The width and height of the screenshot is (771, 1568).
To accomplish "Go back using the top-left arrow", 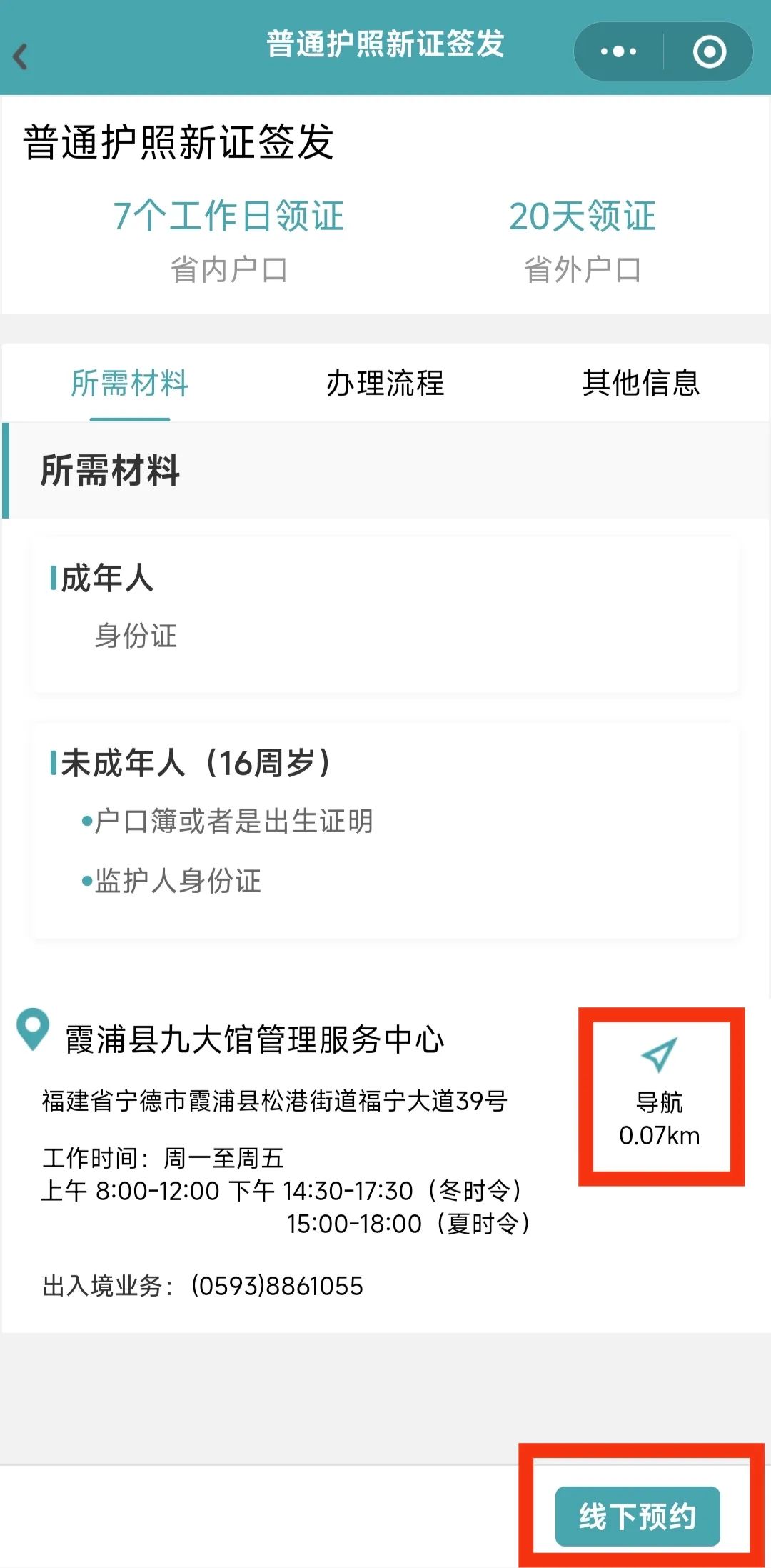I will pos(21,56).
